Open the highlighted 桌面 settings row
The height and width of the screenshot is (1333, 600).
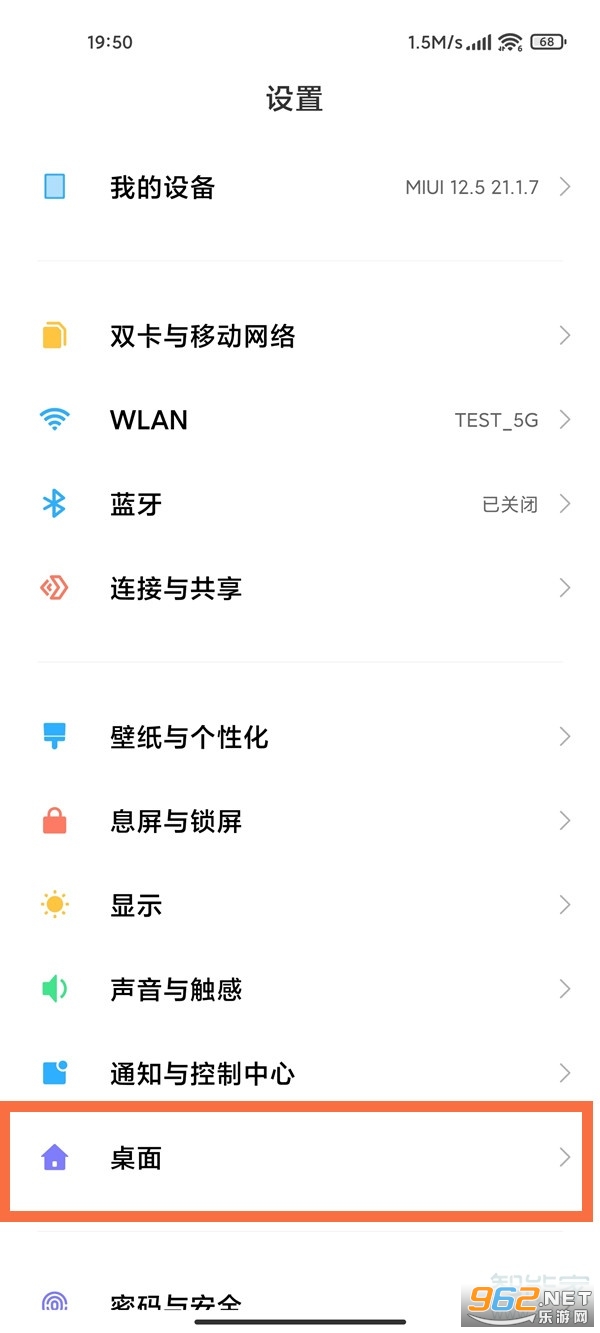[297, 1158]
